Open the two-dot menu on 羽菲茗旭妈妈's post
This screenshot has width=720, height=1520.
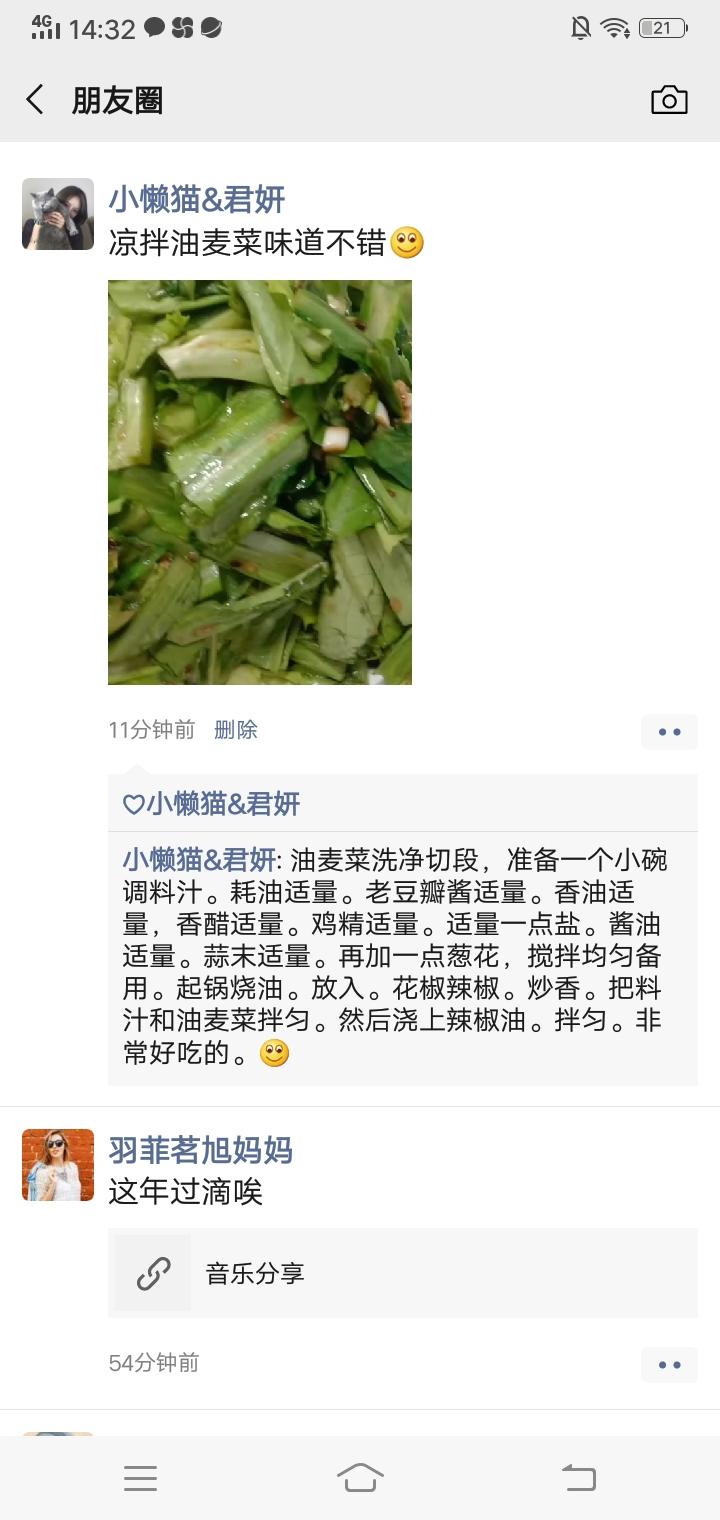click(x=668, y=1364)
